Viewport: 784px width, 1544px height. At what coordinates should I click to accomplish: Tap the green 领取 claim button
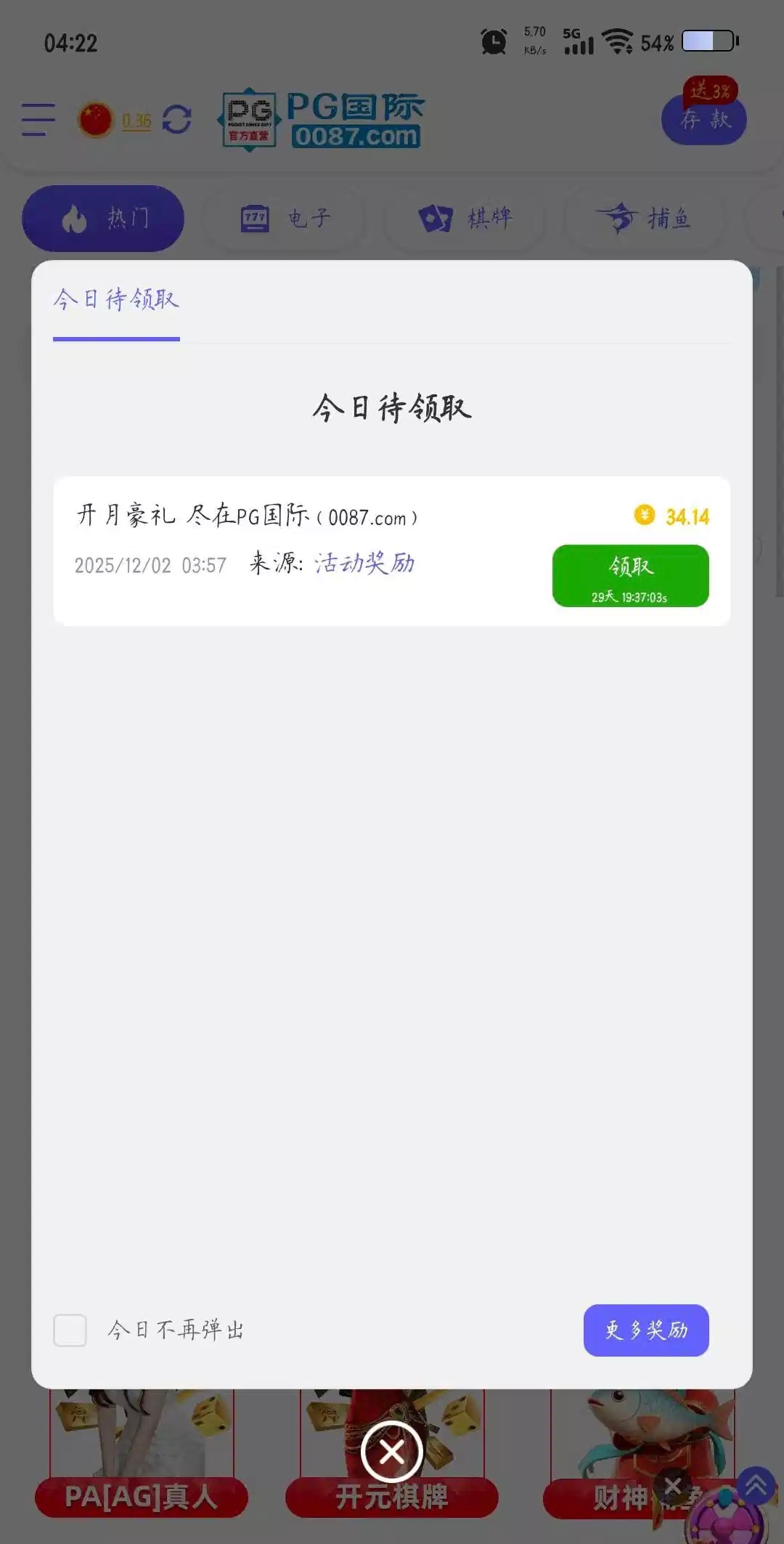630,576
